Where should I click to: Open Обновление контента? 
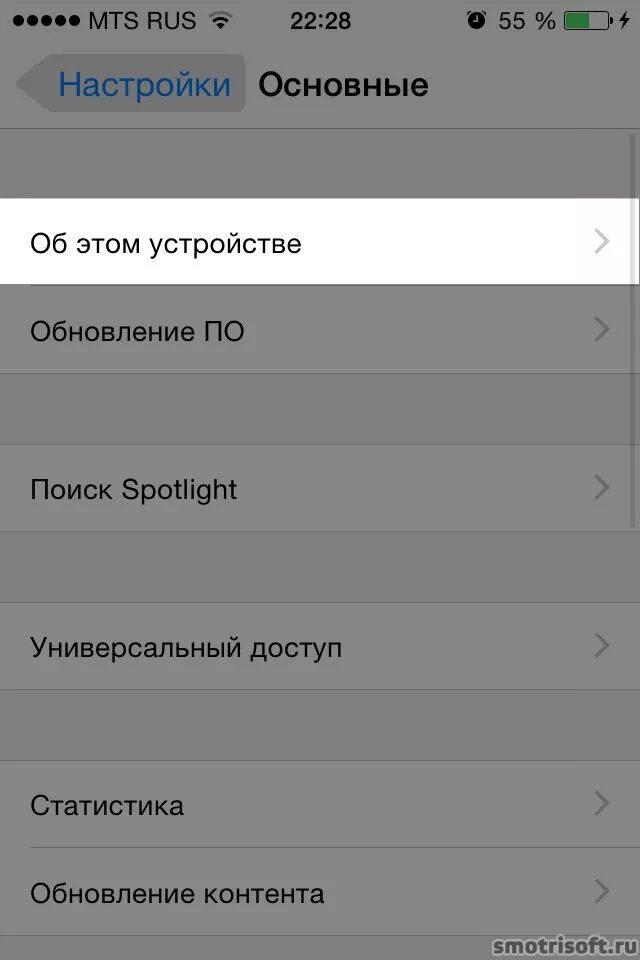[x=320, y=892]
